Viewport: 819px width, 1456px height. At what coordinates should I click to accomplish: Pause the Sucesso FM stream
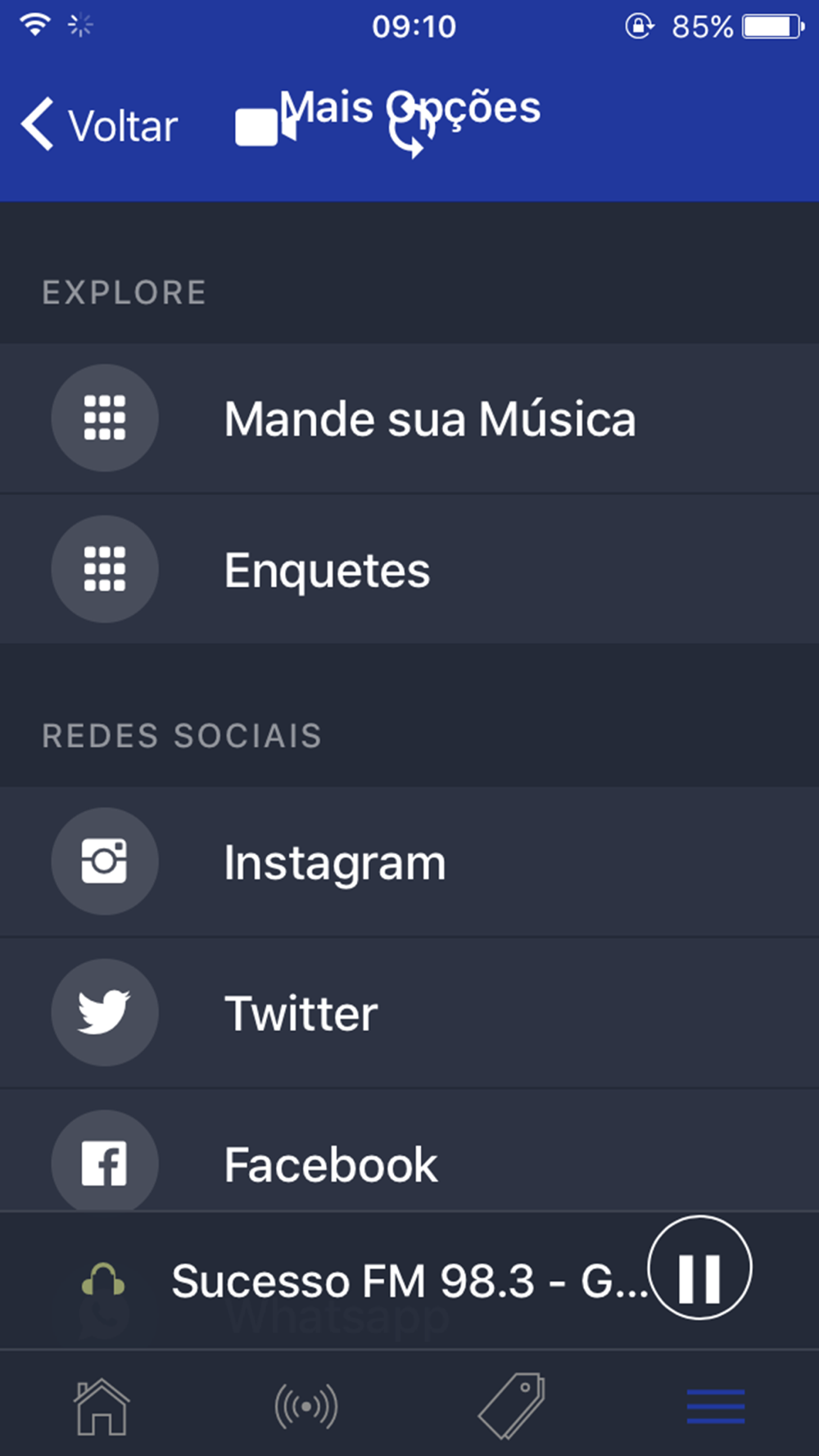(699, 1268)
